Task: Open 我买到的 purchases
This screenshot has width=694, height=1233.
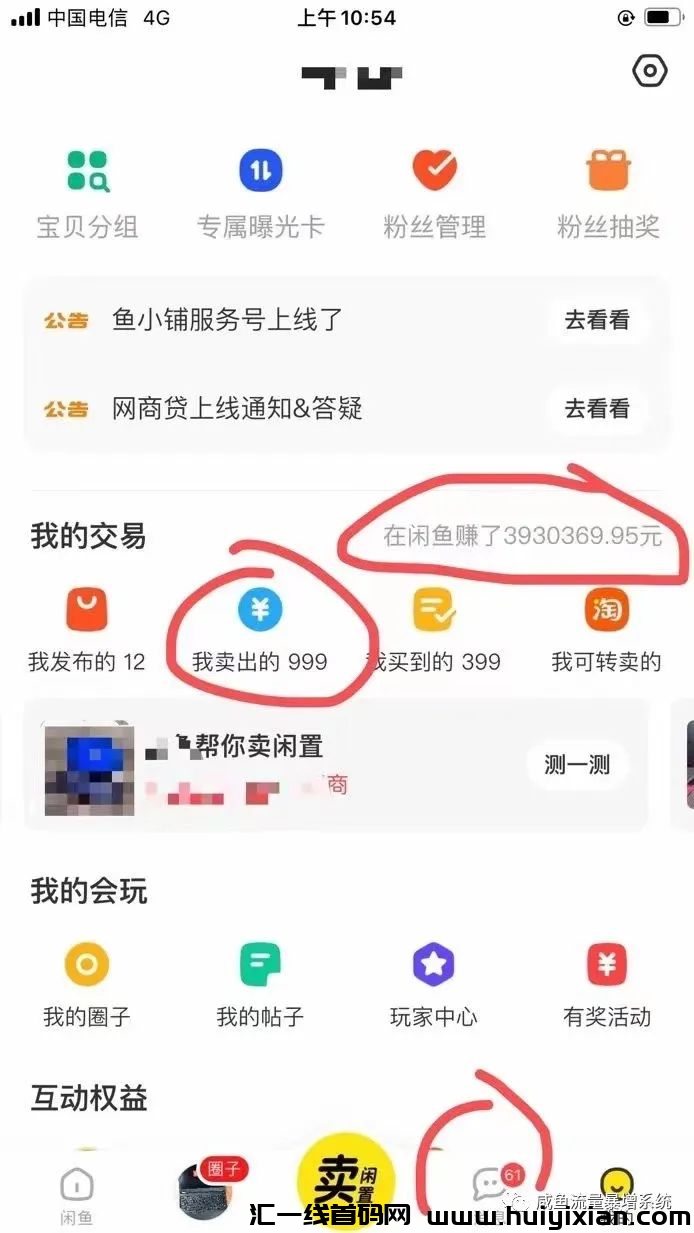Action: 434,630
